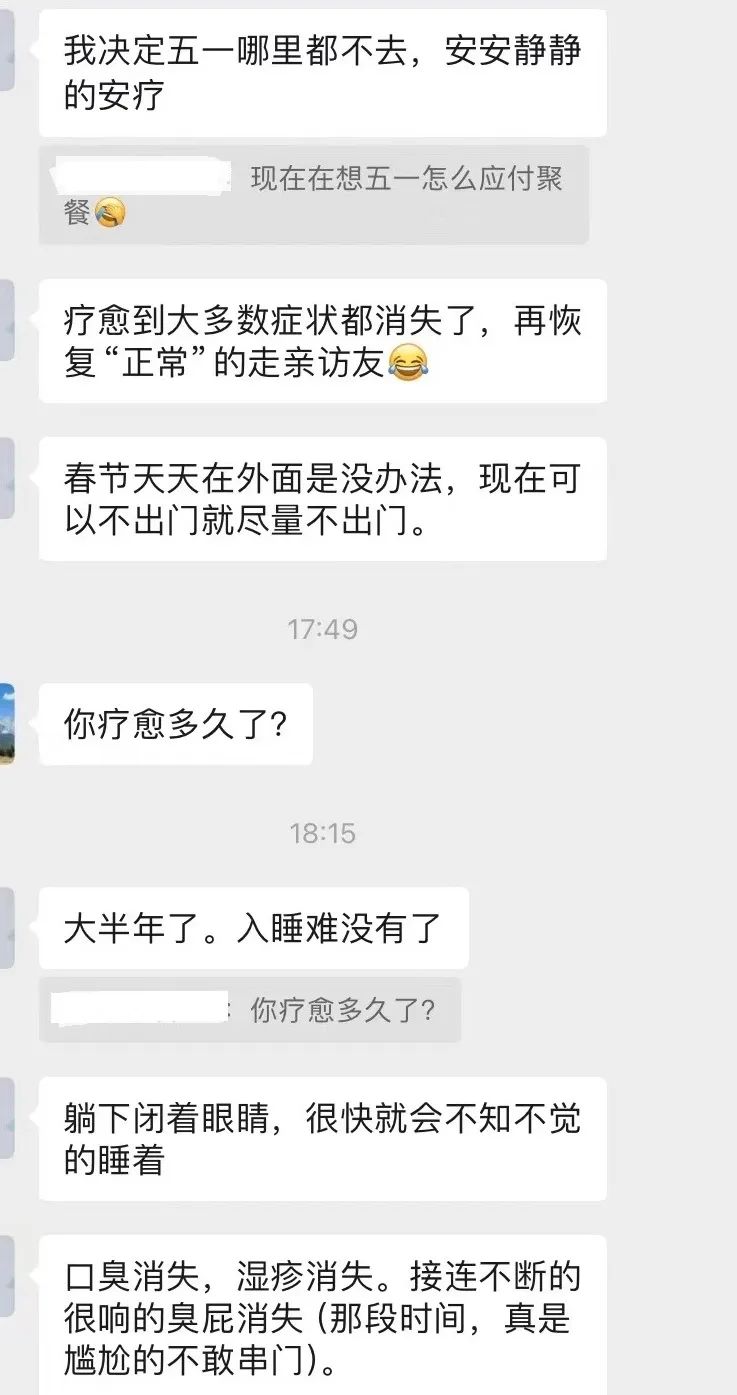Open the quoted message about 五一怎么应付聚餐
737x1395 pixels.
(x=313, y=195)
